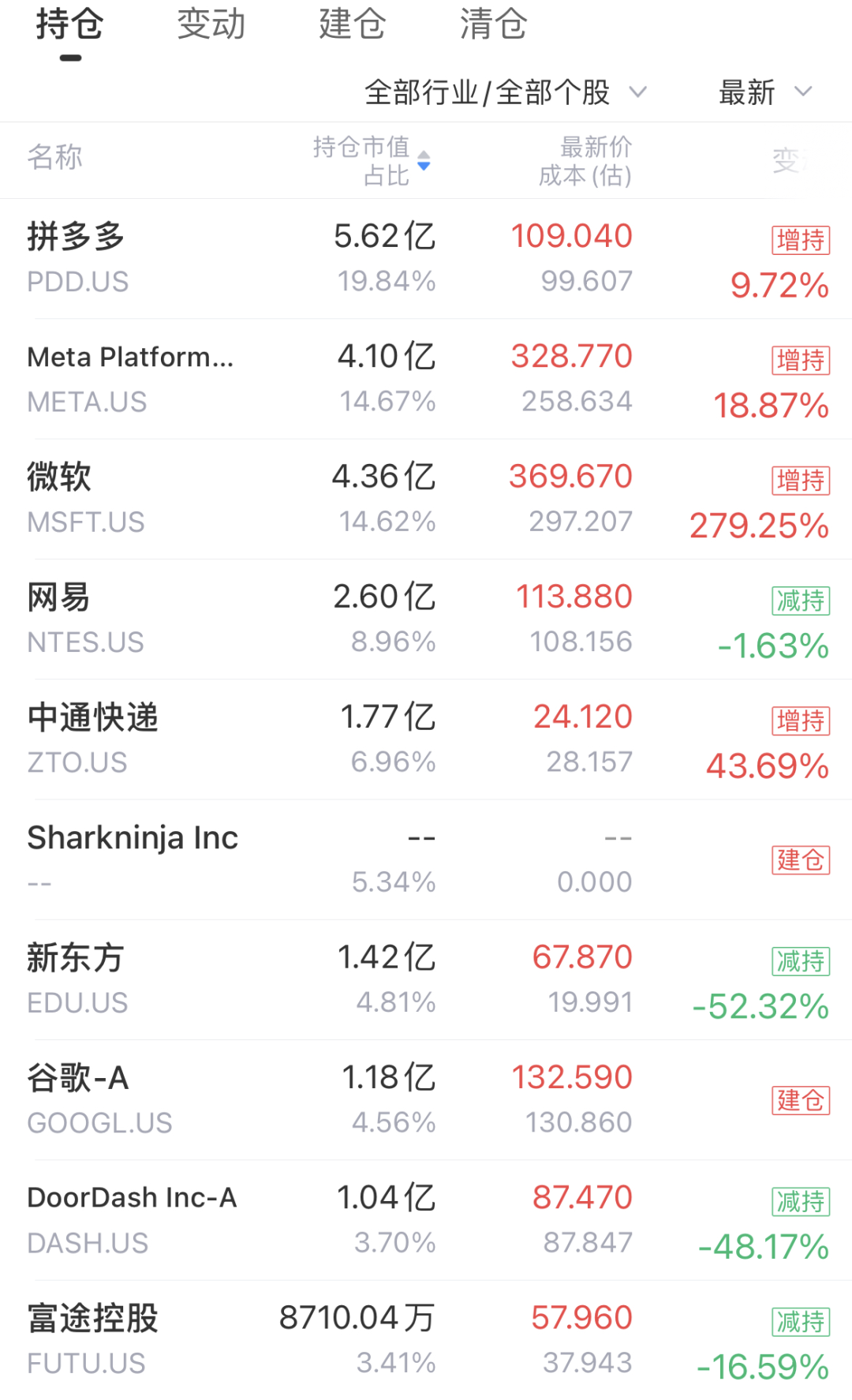Open the 最新 period dropdown
Image resolution: width=852 pixels, height=1400 pixels.
click(x=764, y=92)
